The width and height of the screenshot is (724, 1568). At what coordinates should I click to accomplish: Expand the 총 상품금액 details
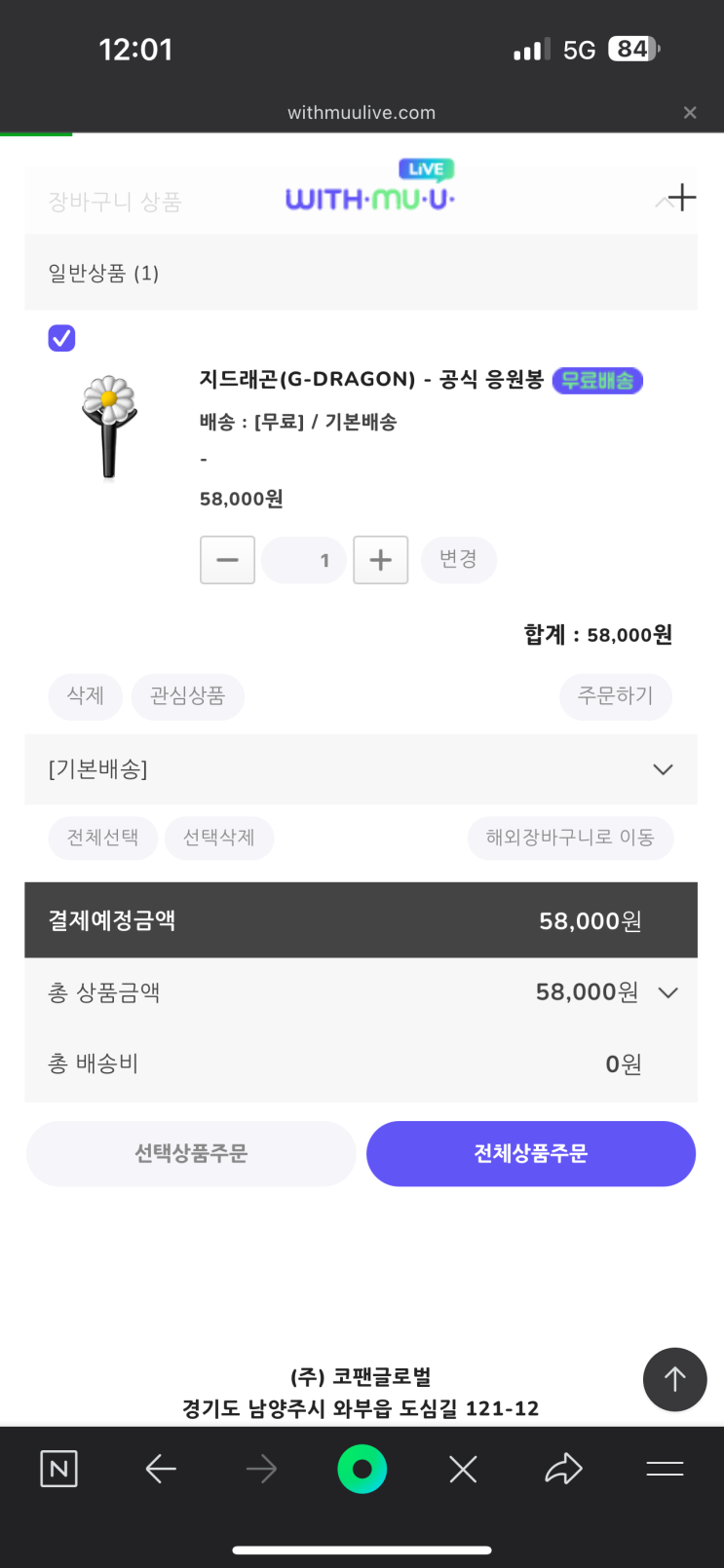(667, 992)
